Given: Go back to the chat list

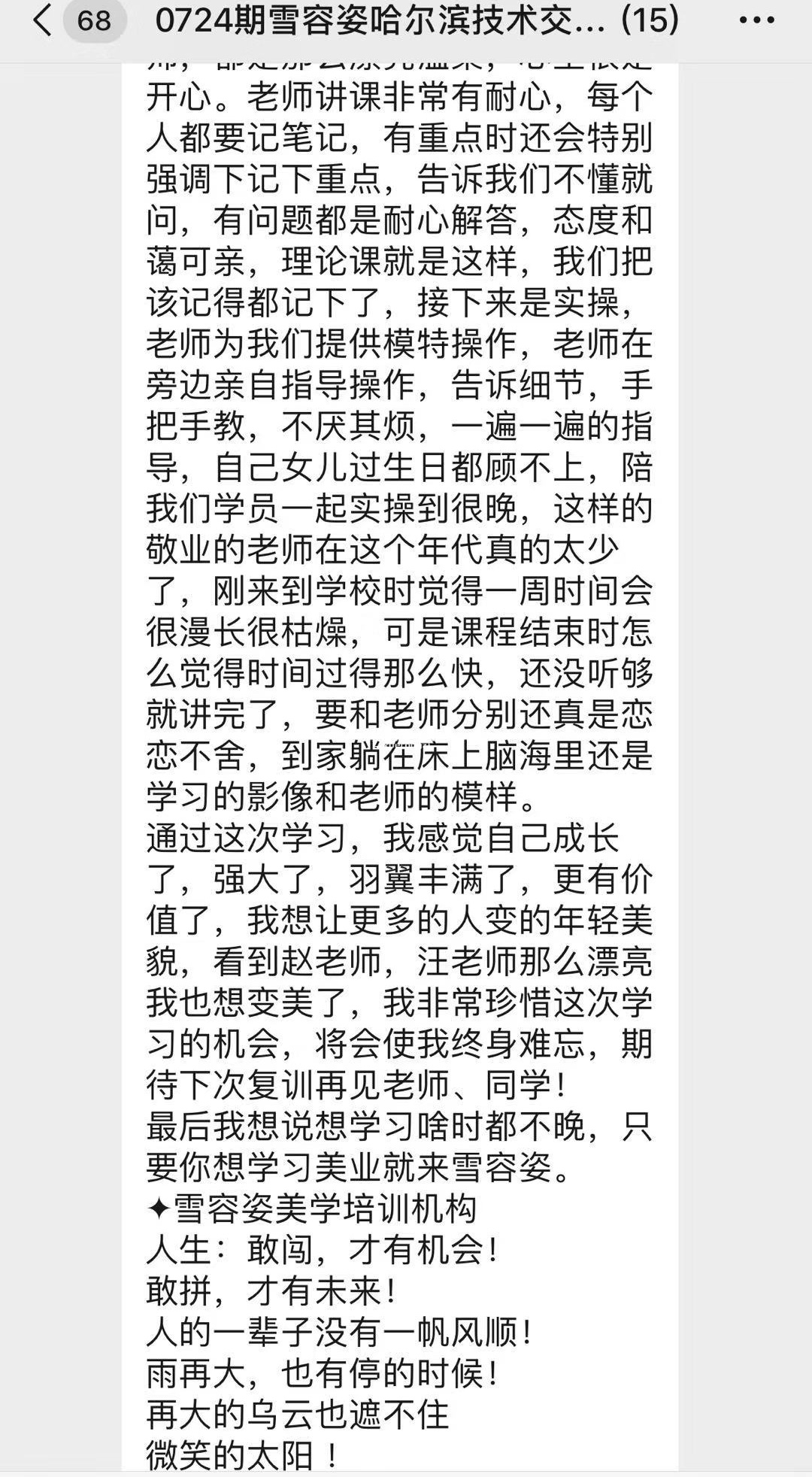Looking at the screenshot, I should 43,21.
